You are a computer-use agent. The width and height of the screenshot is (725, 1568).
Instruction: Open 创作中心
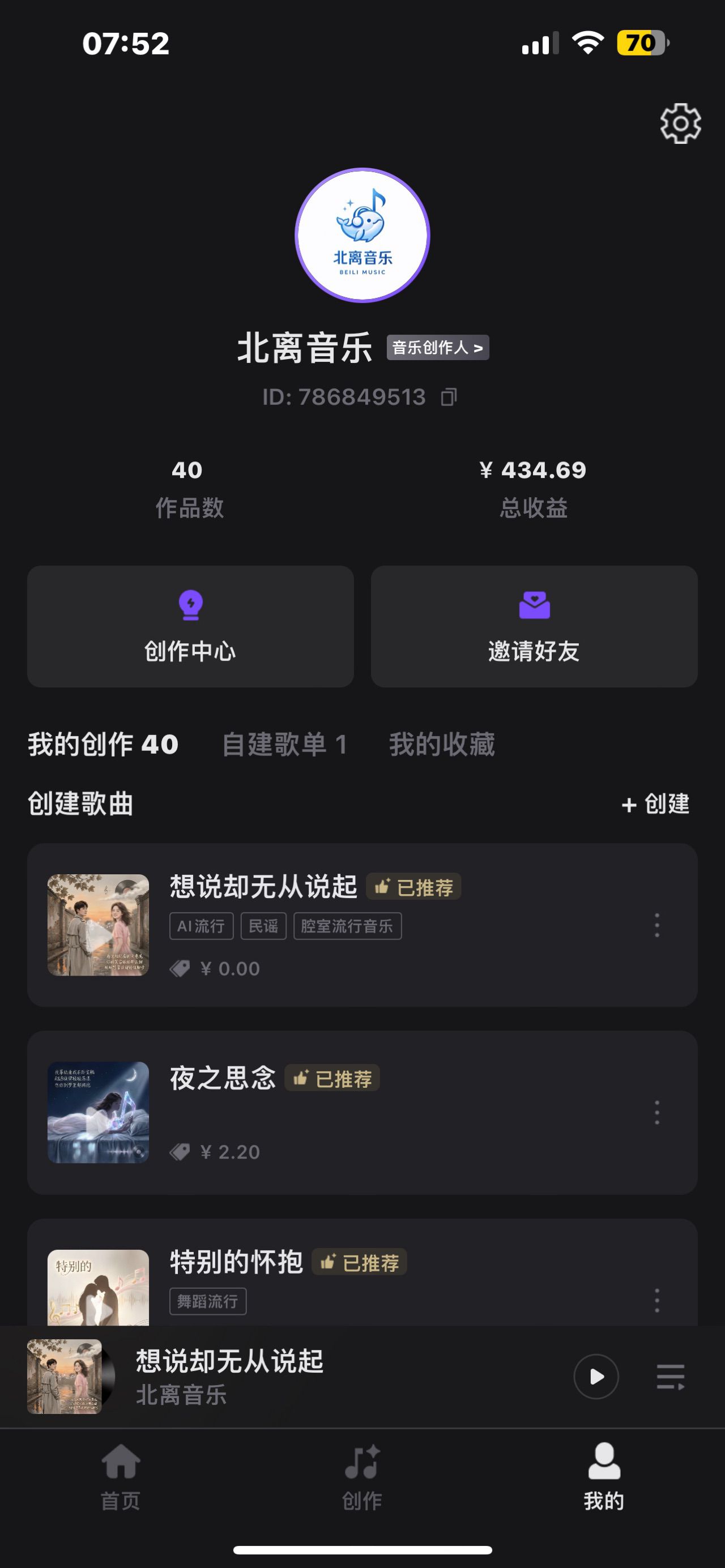pos(190,626)
